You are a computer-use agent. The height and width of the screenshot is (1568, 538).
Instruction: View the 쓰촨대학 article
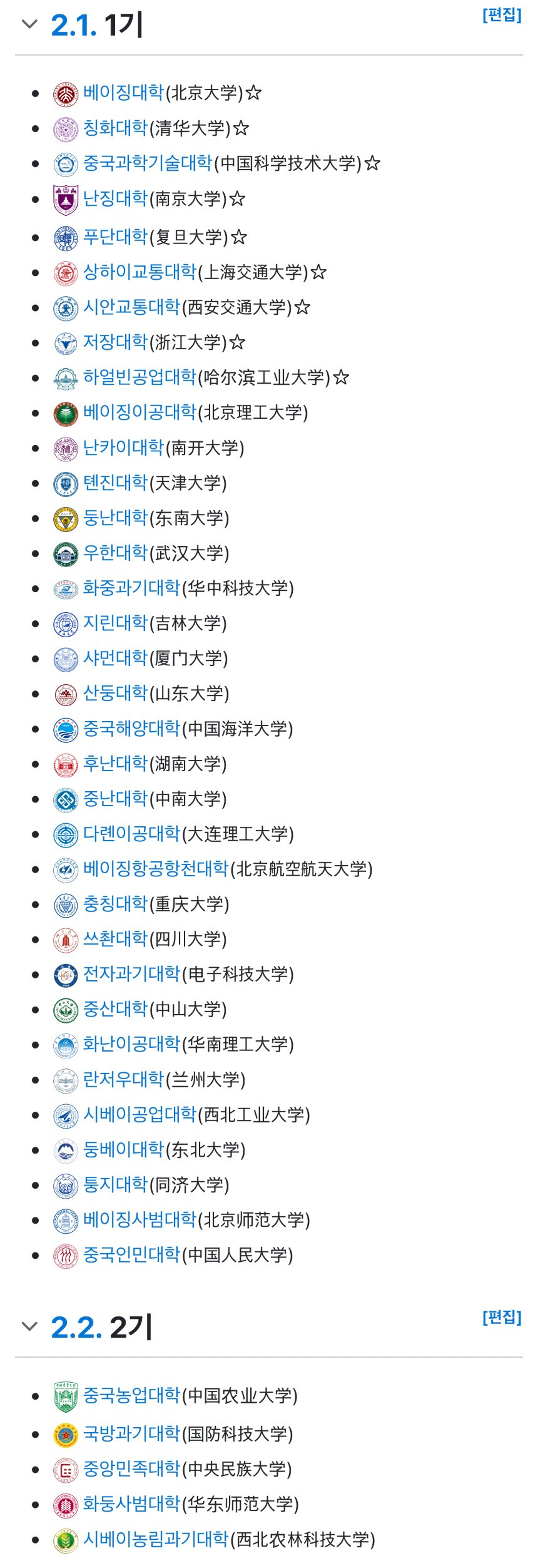click(x=115, y=938)
